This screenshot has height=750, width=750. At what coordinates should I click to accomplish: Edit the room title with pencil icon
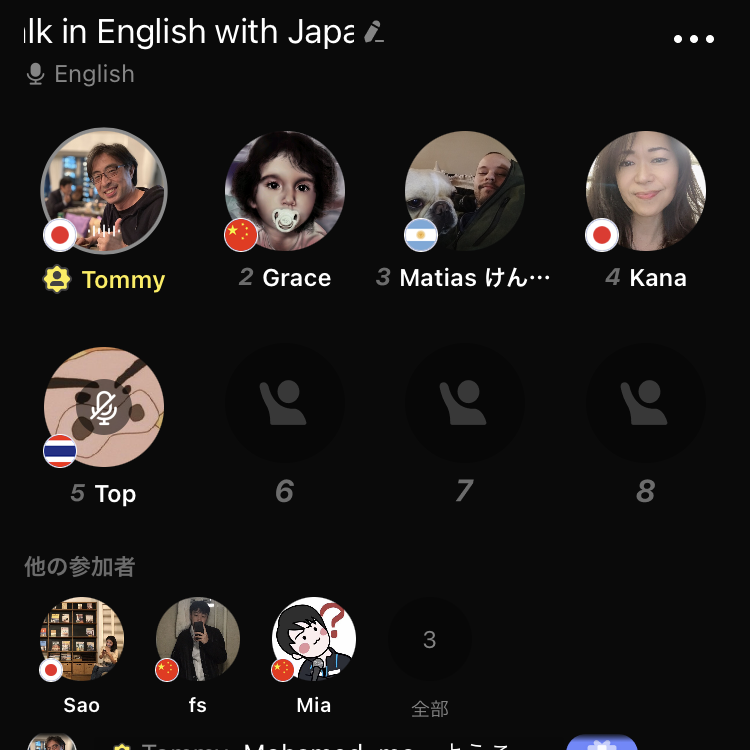pos(373,32)
